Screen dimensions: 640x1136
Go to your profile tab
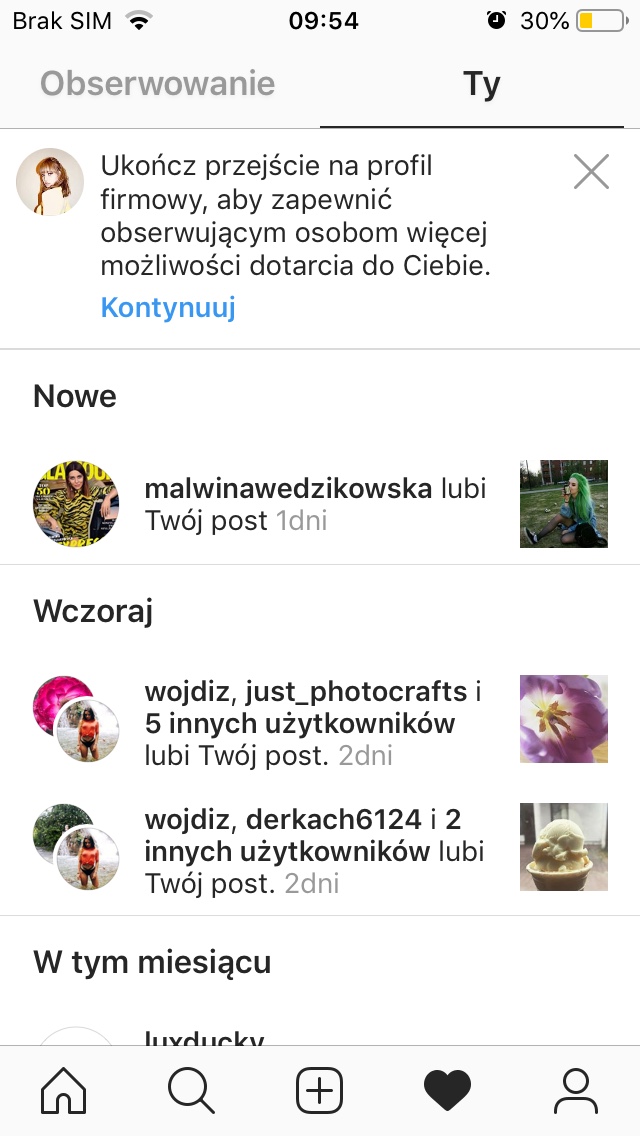click(576, 1090)
